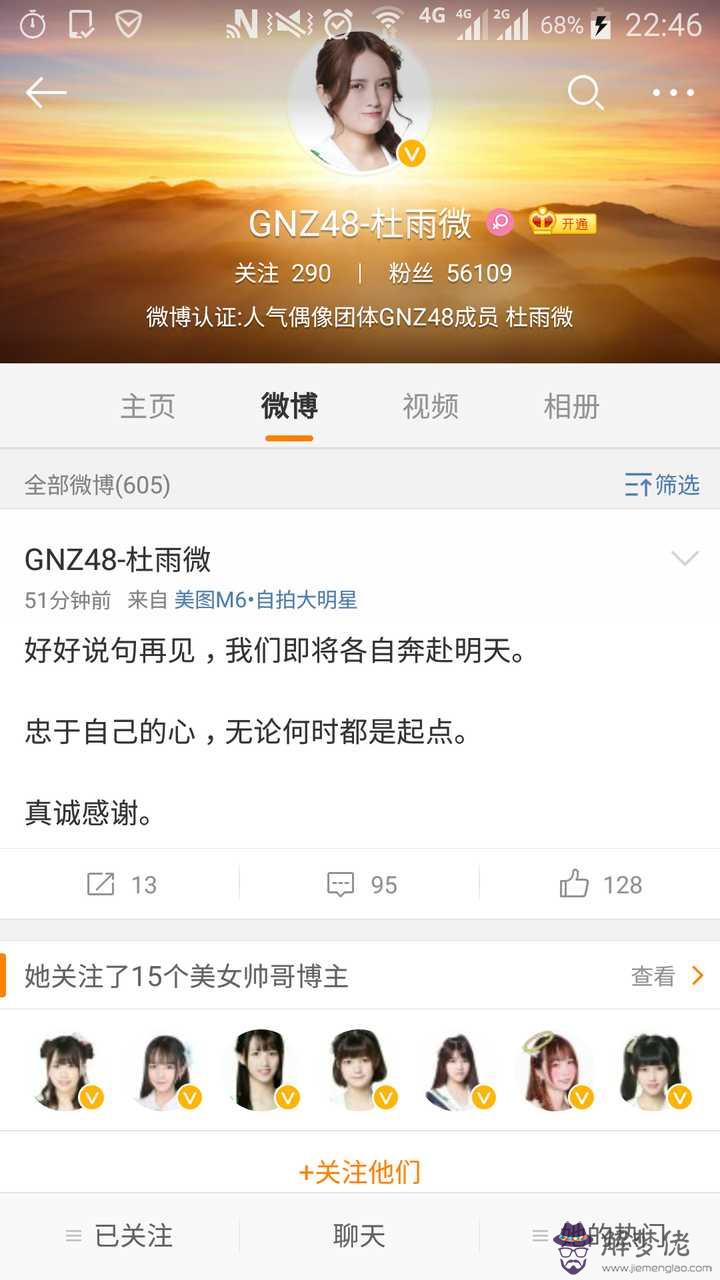Go back using the top-left arrow
Screen dimensions: 720x1280
click(x=46, y=93)
